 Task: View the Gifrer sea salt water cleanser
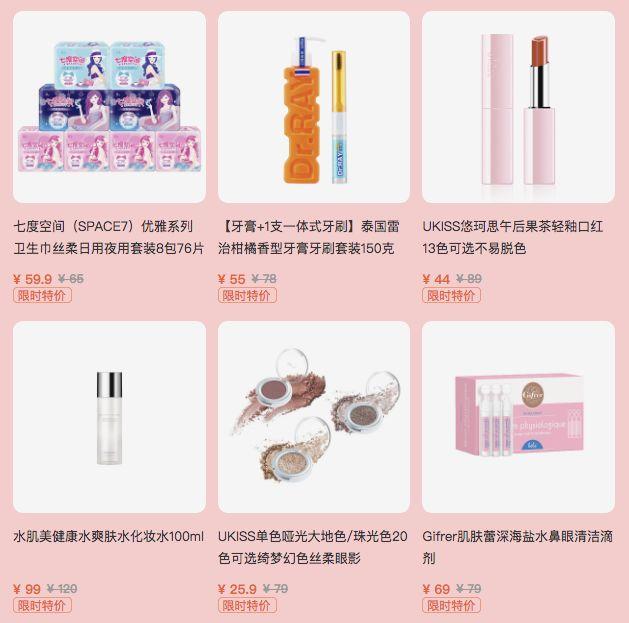[x=518, y=418]
